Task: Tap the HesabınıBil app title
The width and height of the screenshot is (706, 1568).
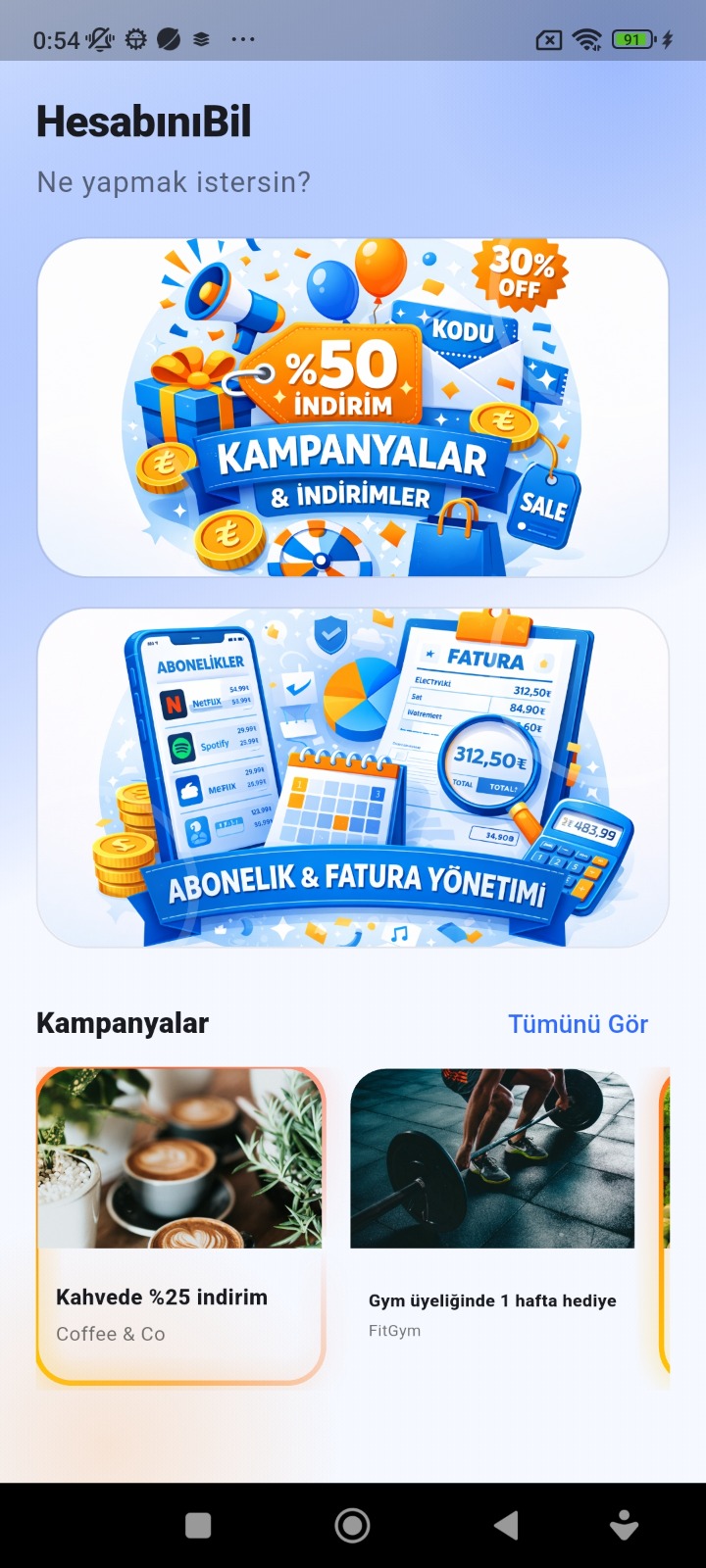Action: [142, 120]
